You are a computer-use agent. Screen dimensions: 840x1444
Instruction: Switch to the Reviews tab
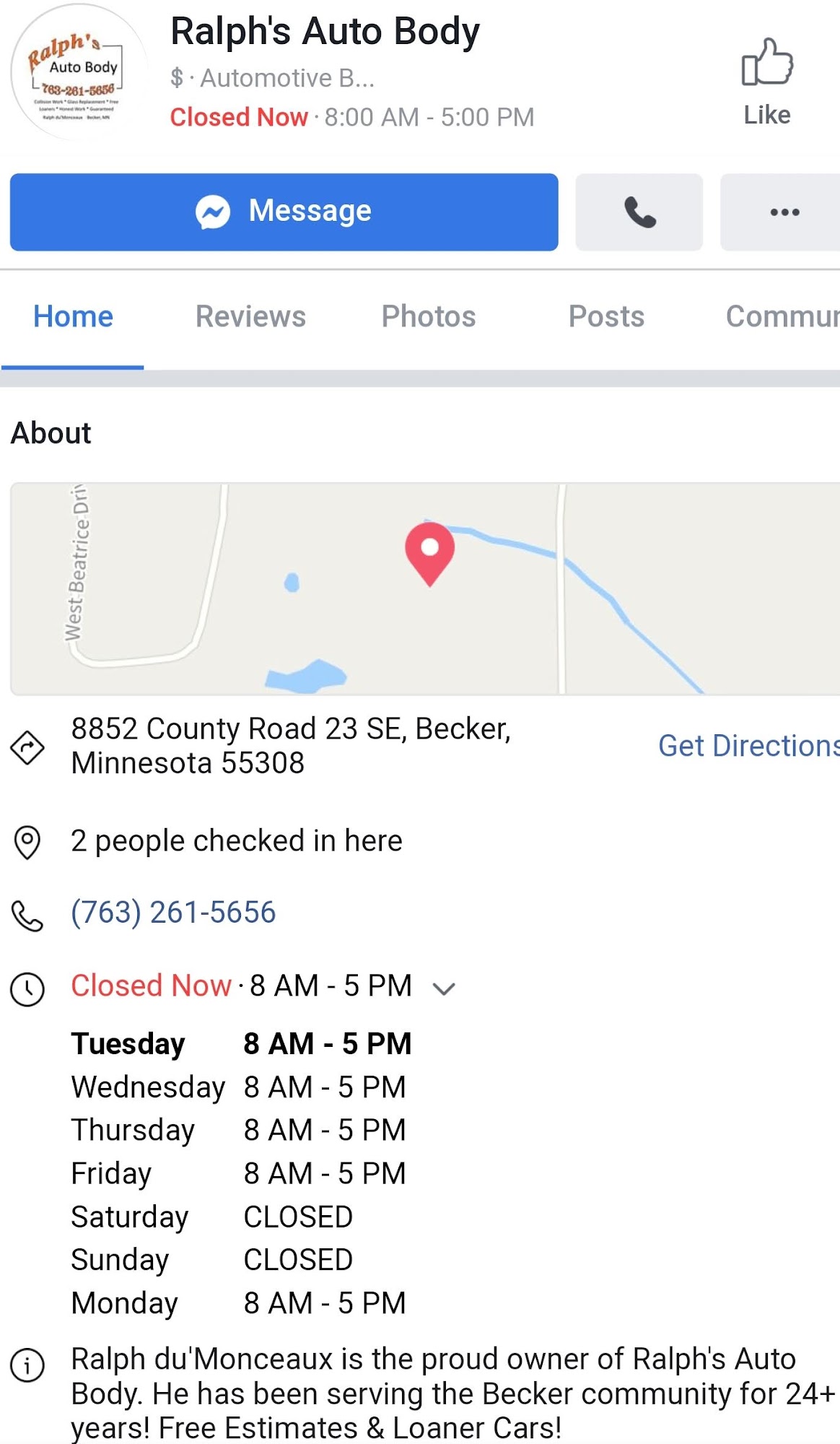(250, 316)
